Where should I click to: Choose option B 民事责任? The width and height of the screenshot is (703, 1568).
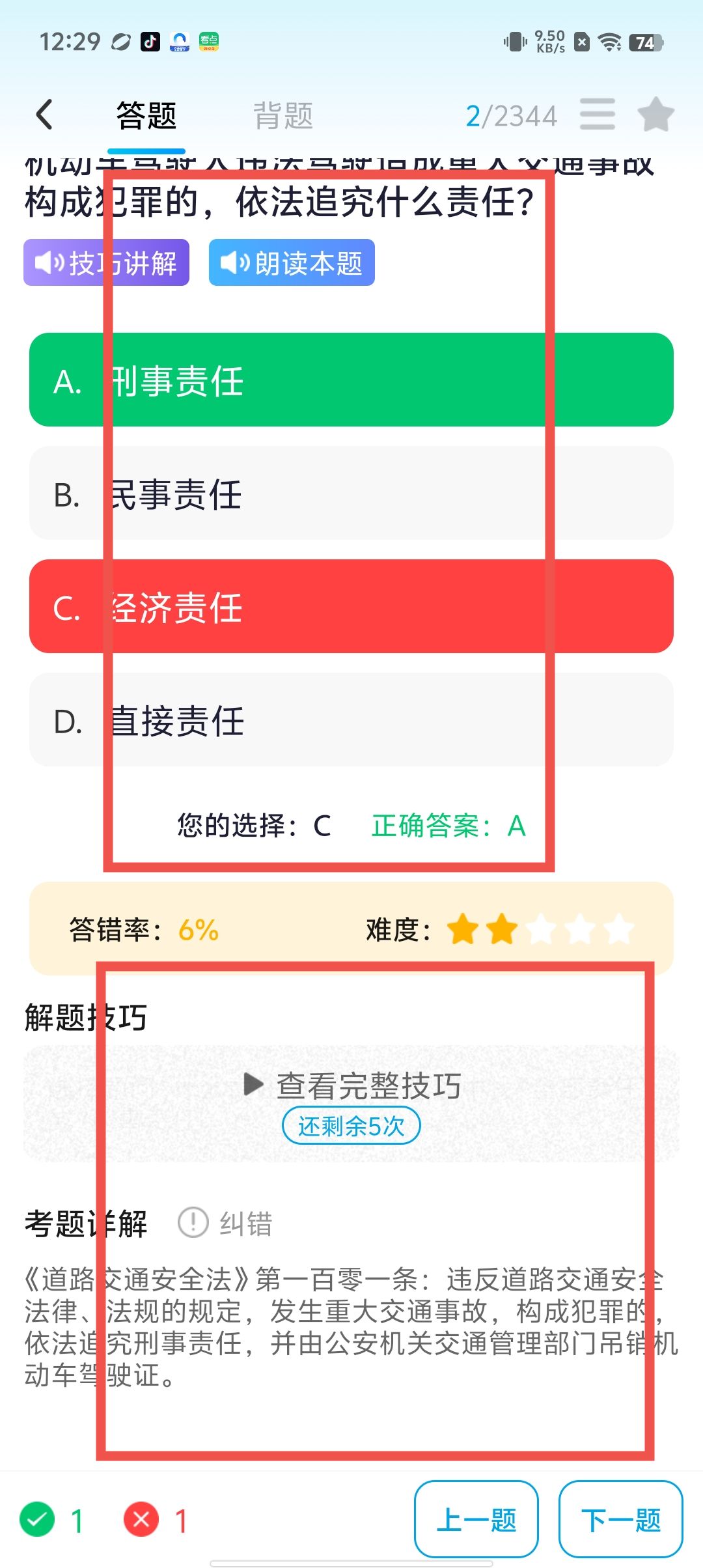(x=351, y=494)
